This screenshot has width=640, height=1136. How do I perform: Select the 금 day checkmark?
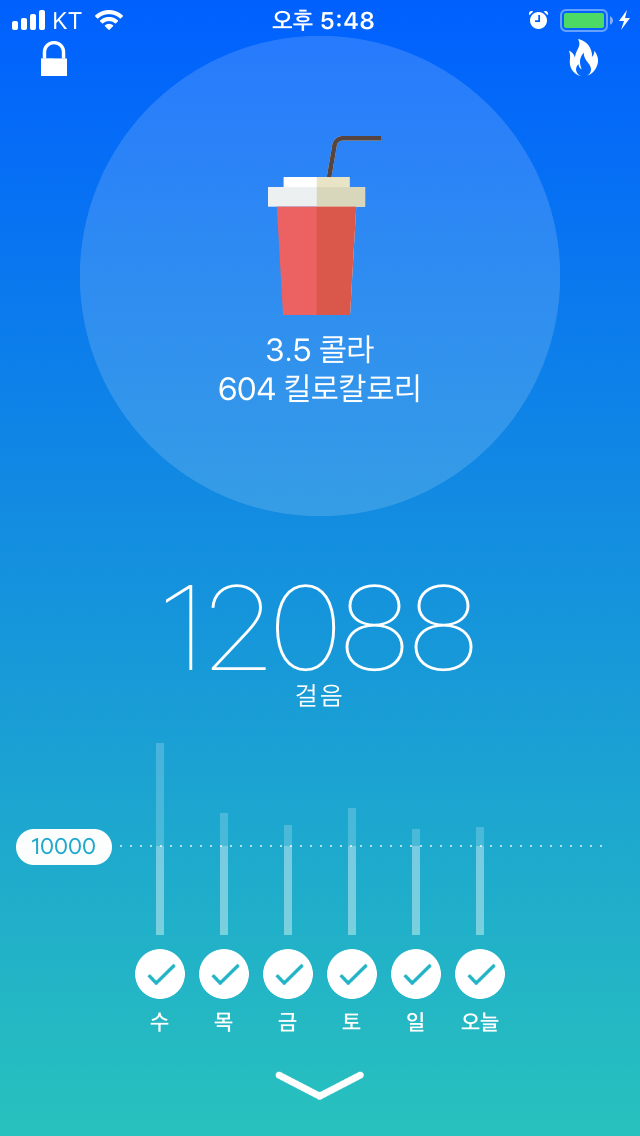[x=288, y=974]
